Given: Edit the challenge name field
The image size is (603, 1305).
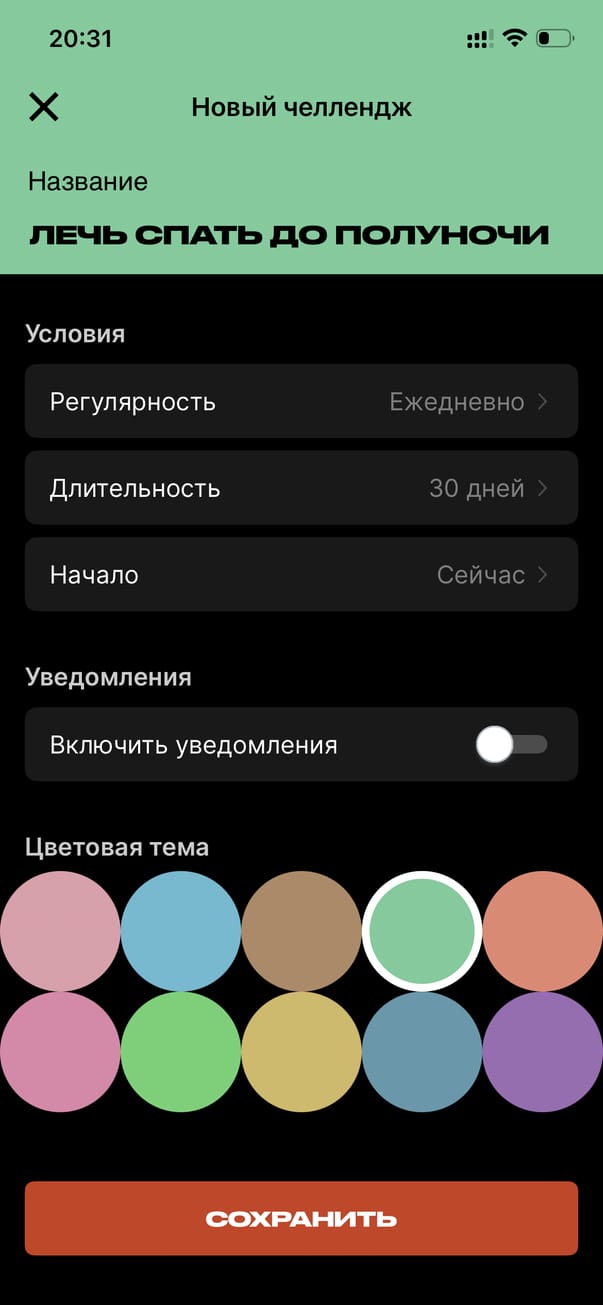Looking at the screenshot, I should click(289, 236).
